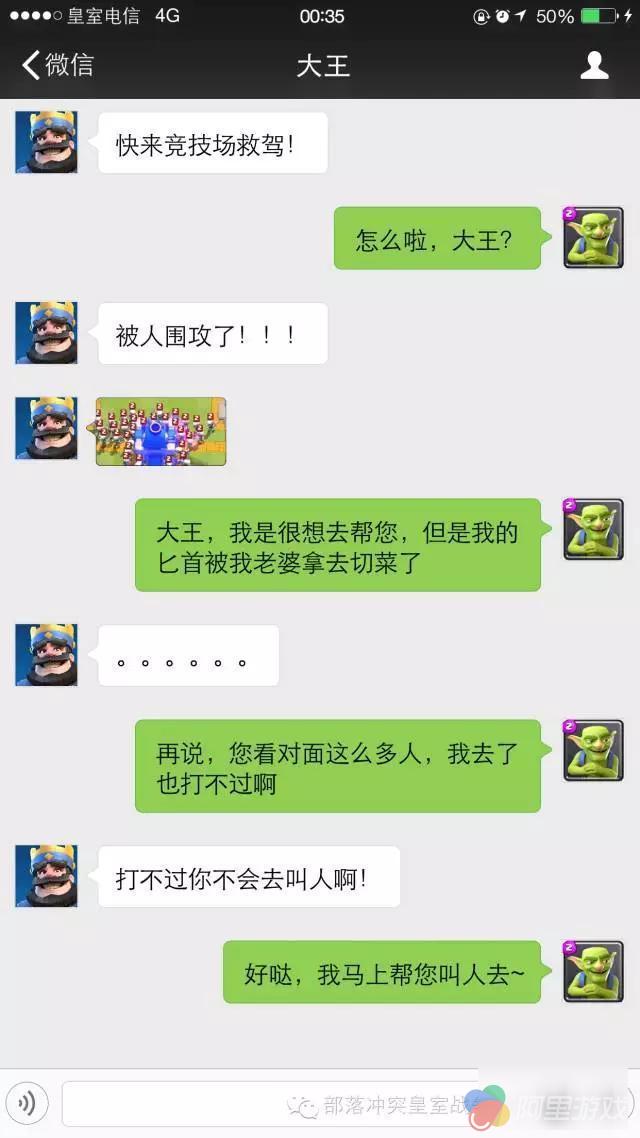Tap the king avatar beside 快来竞技场救驾
Screen dimensions: 640x1138
[46, 142]
